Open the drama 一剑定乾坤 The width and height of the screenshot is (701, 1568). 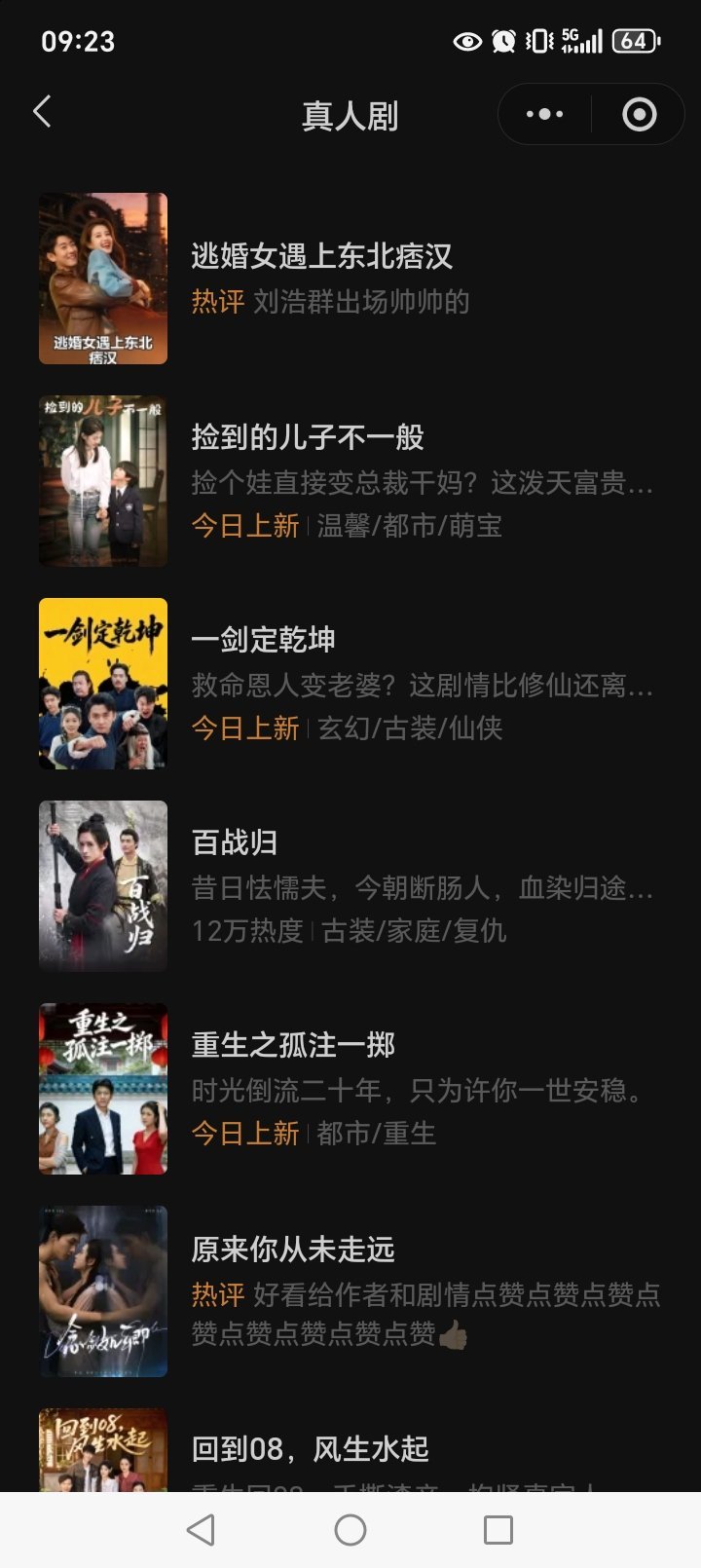[350, 684]
